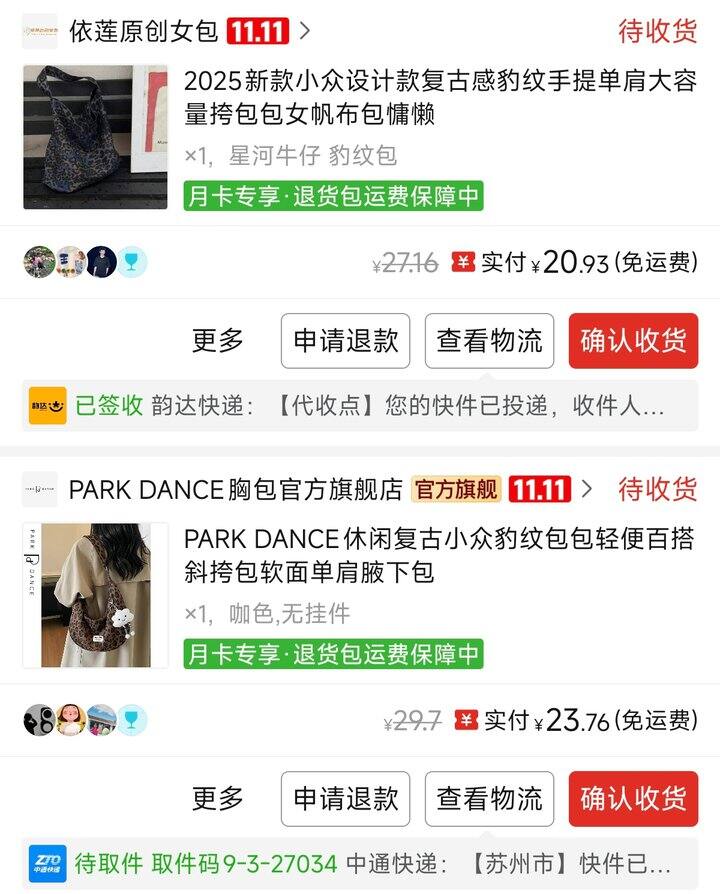
Task: Open the 依莲原创女包 store page
Action: [x=144, y=31]
